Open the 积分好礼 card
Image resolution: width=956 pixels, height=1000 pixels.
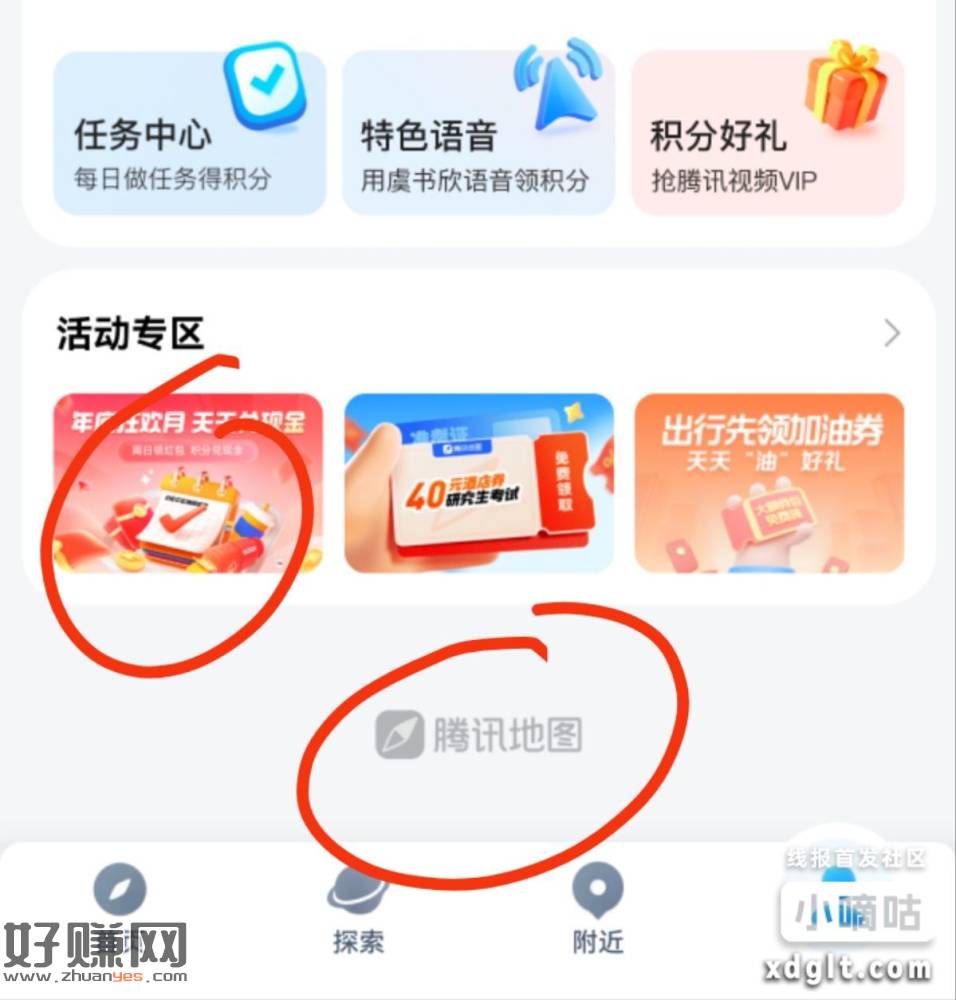[767, 133]
